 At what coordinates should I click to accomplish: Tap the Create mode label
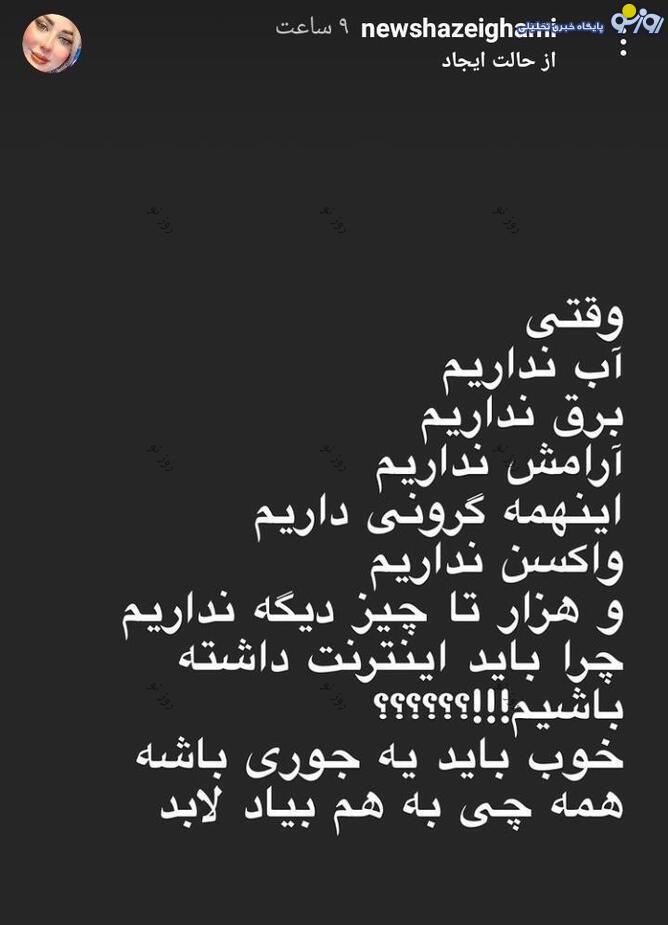[498, 61]
